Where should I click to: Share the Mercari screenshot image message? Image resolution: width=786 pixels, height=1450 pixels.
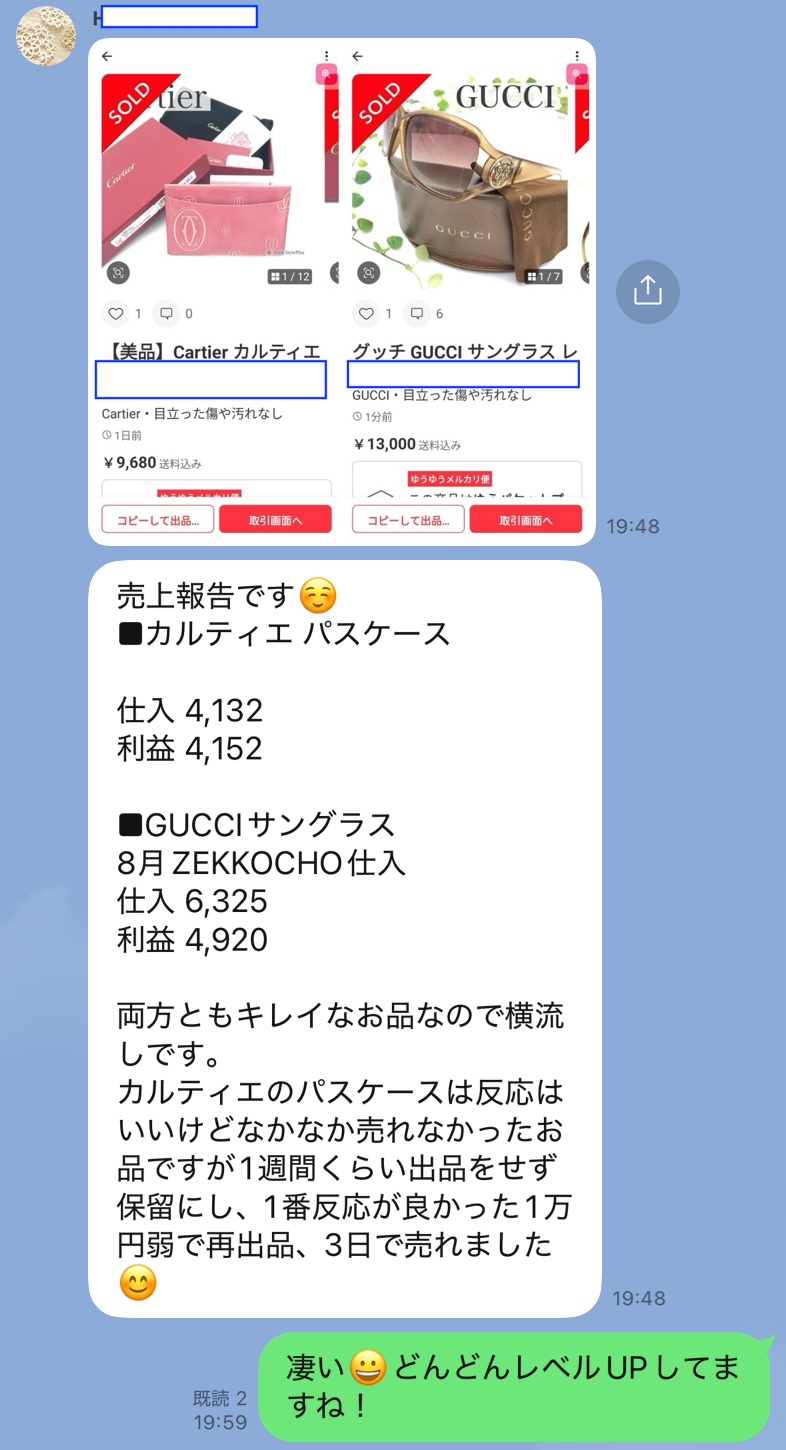pos(647,291)
